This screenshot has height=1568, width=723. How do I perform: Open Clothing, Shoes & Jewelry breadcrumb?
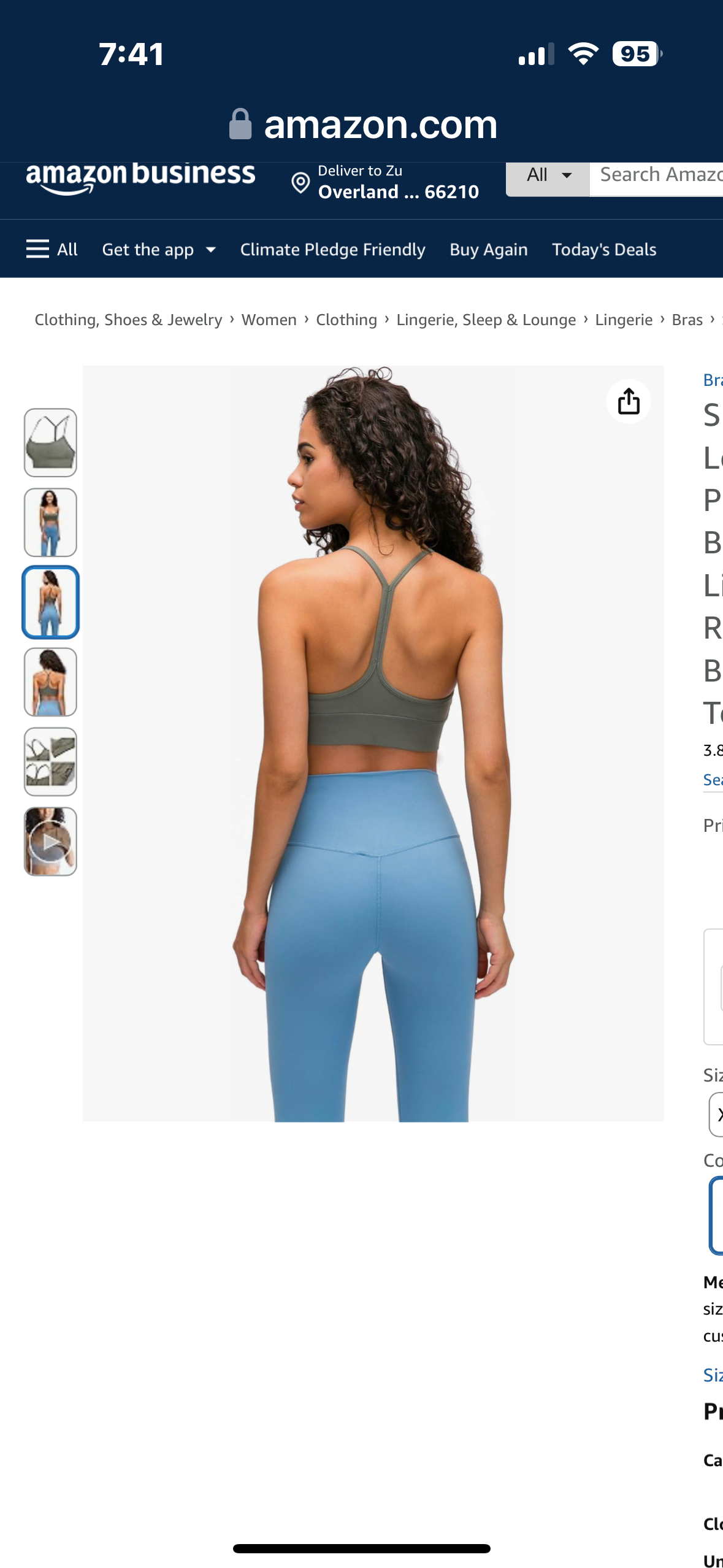point(128,320)
